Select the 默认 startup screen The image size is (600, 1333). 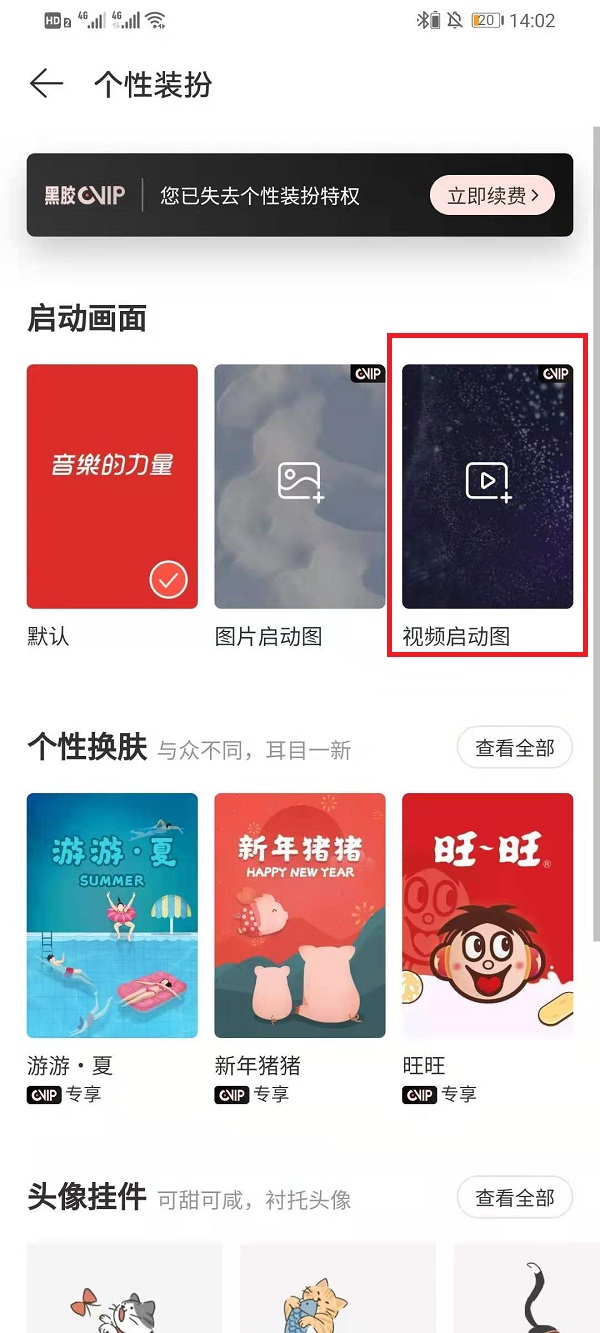click(112, 486)
